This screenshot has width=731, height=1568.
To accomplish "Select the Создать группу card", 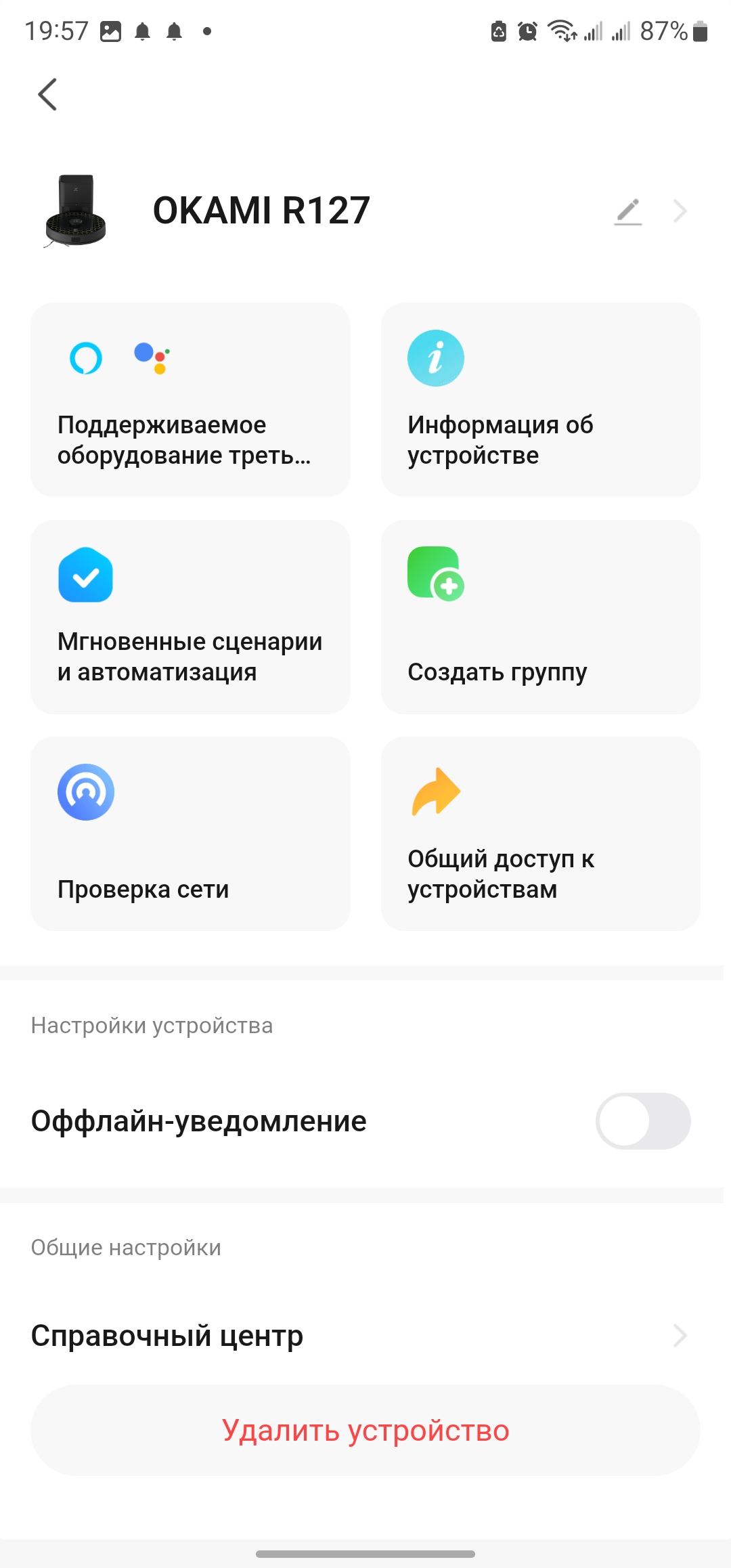I will pyautogui.click(x=540, y=616).
